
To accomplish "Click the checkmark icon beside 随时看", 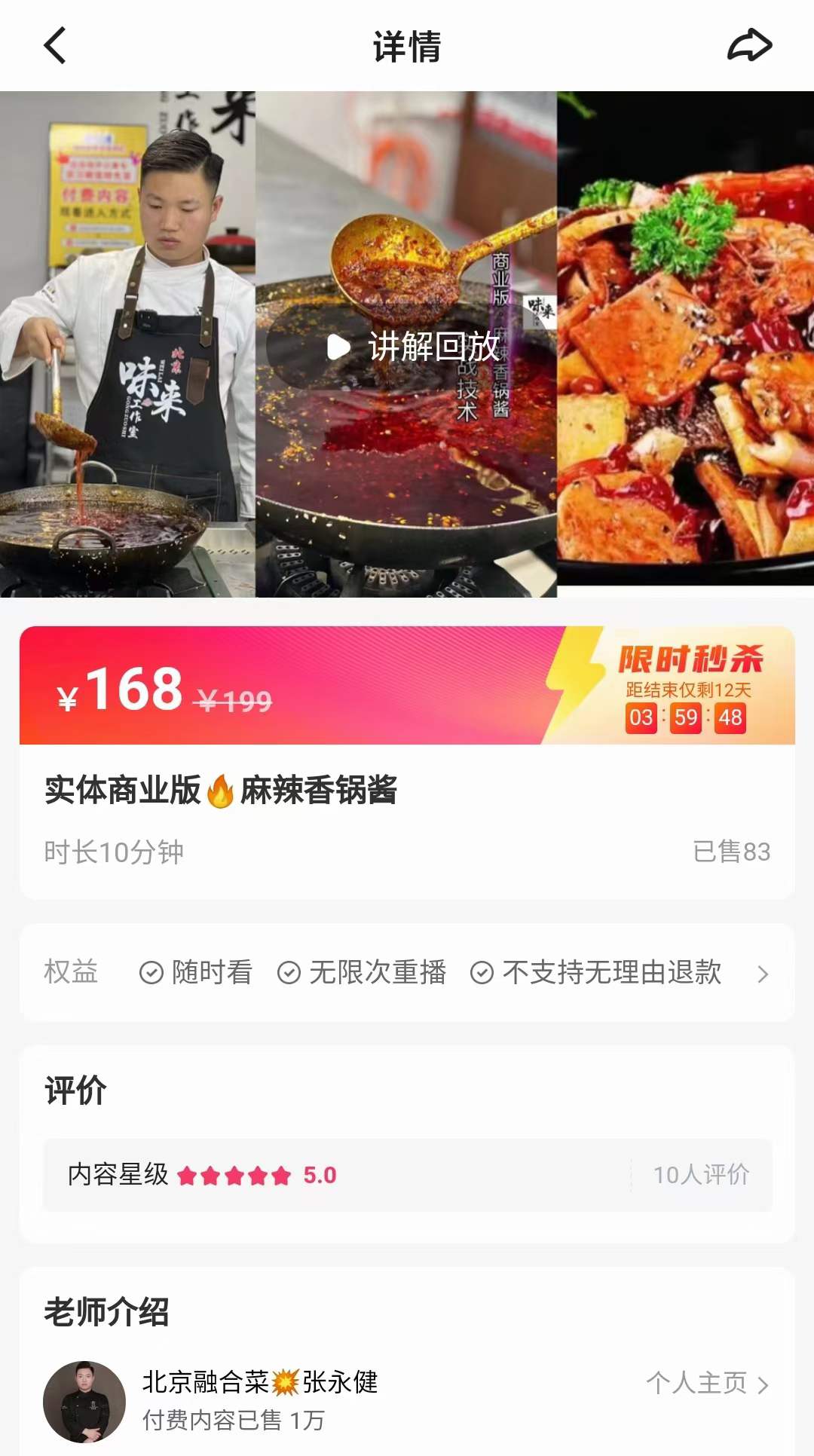I will point(151,973).
